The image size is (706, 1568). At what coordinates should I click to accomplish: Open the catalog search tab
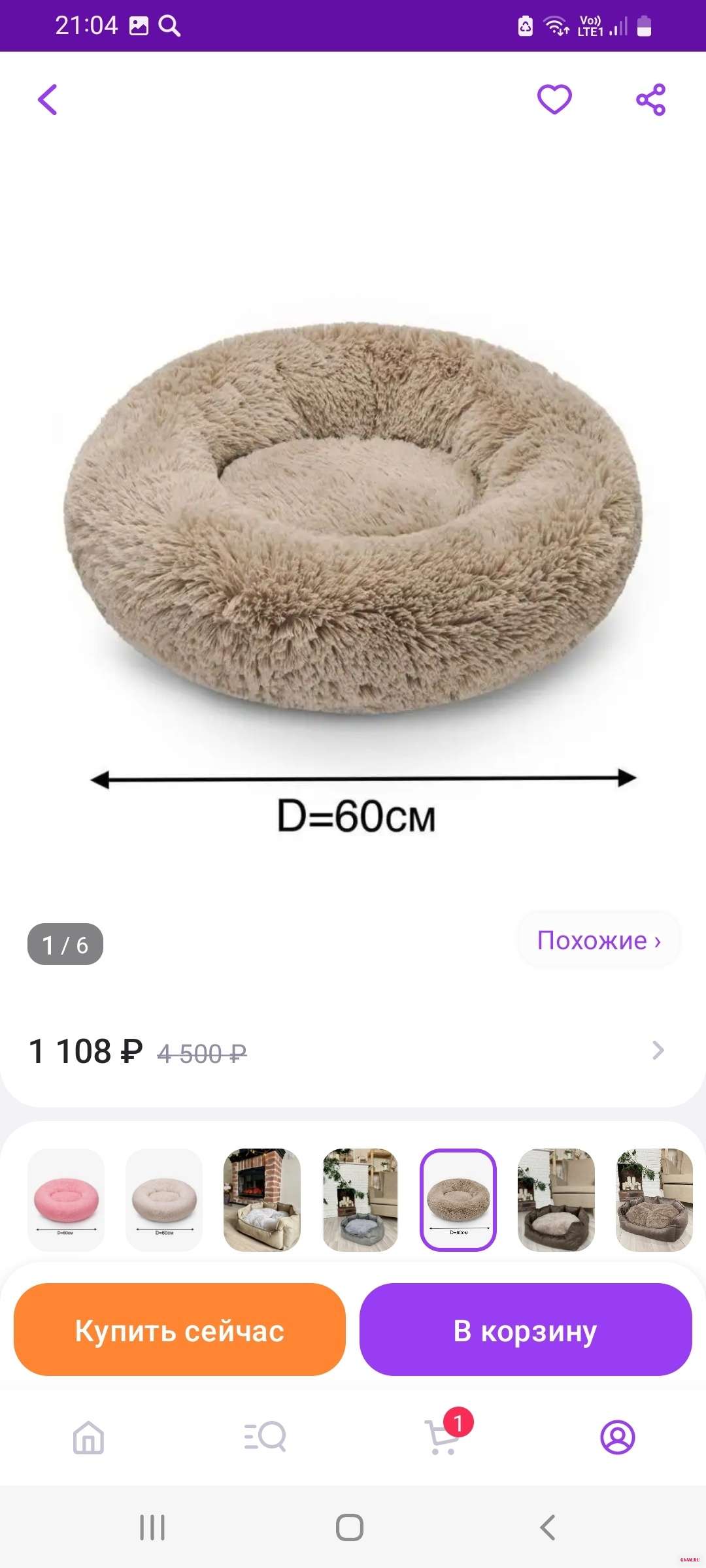pos(265,1437)
